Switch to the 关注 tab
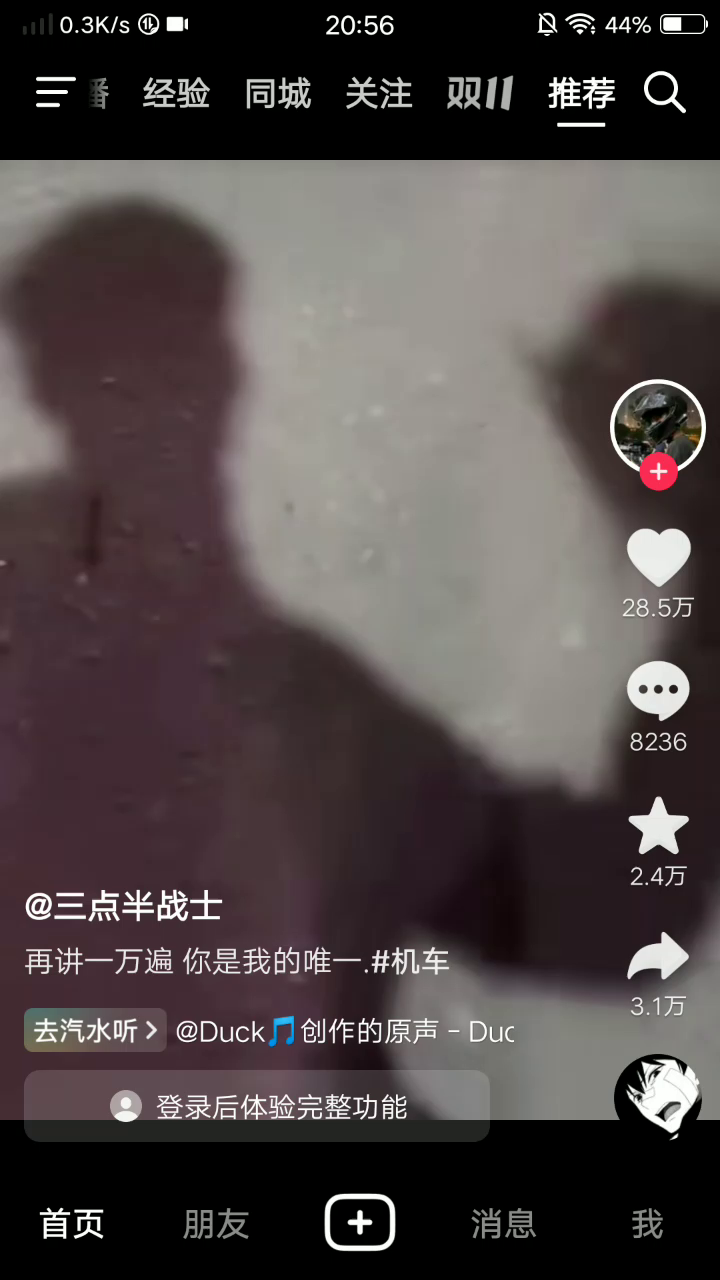720x1280 pixels. click(379, 94)
